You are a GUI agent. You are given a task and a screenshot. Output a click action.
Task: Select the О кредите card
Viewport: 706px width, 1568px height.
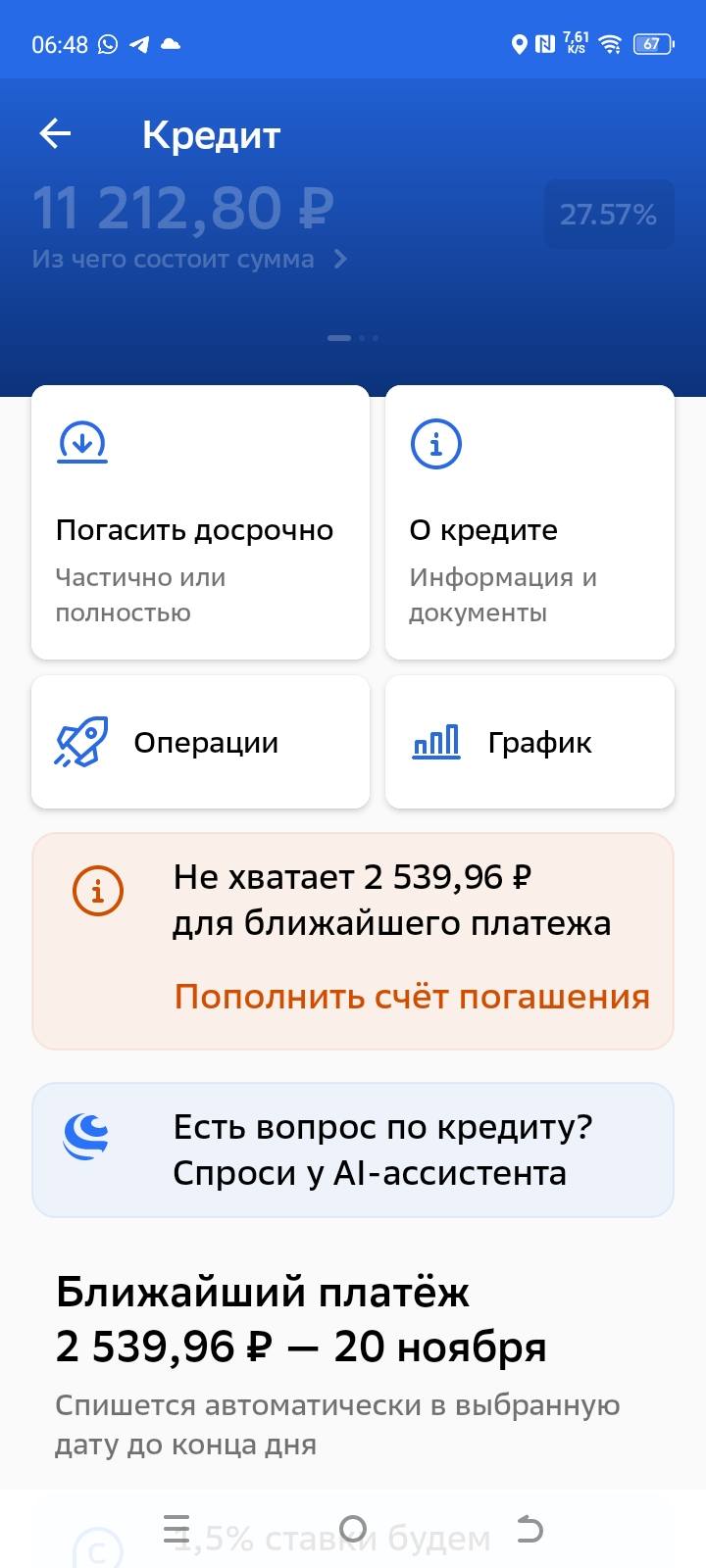click(529, 523)
